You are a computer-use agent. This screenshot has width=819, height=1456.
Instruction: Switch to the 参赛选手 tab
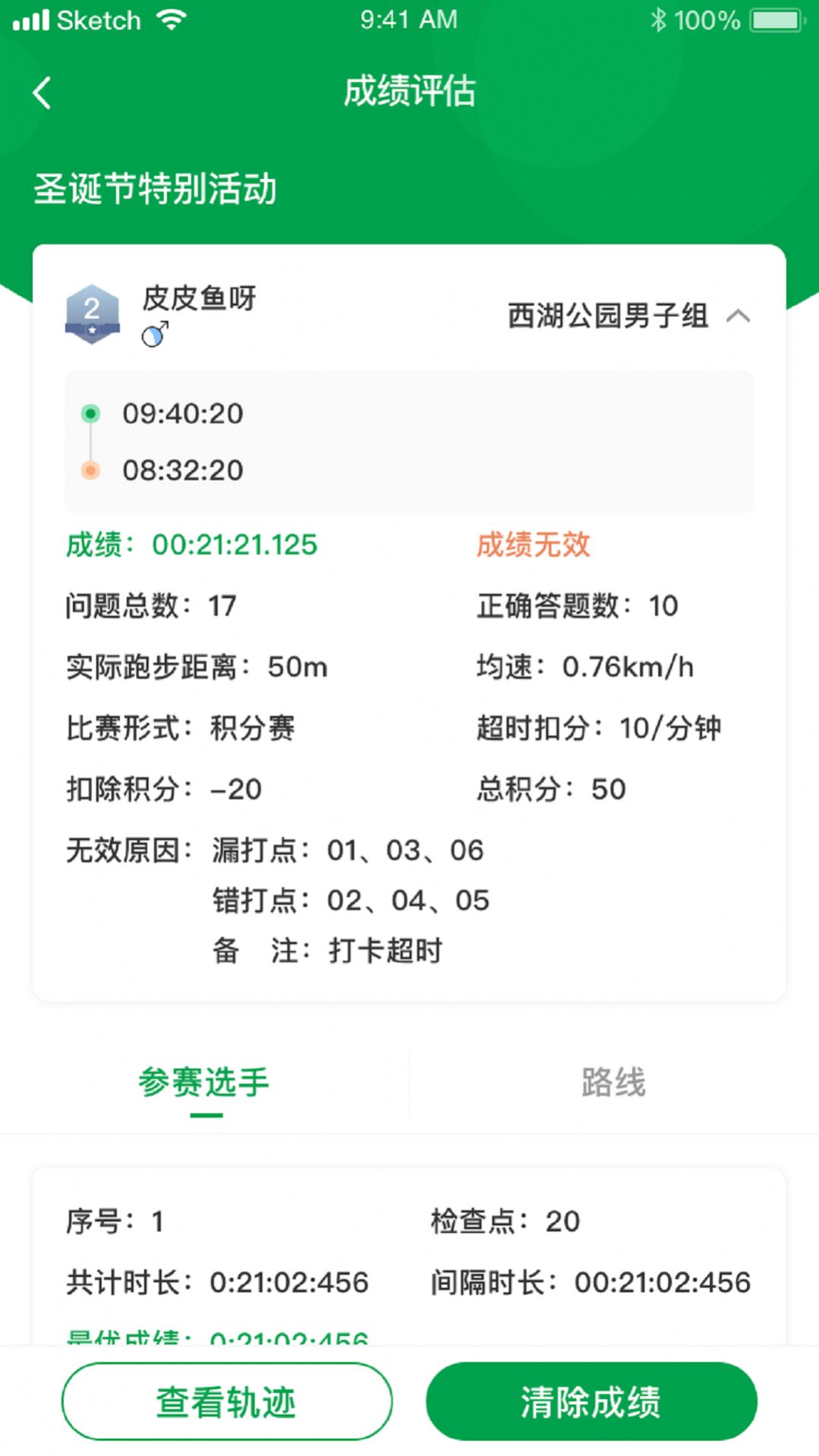204,1082
